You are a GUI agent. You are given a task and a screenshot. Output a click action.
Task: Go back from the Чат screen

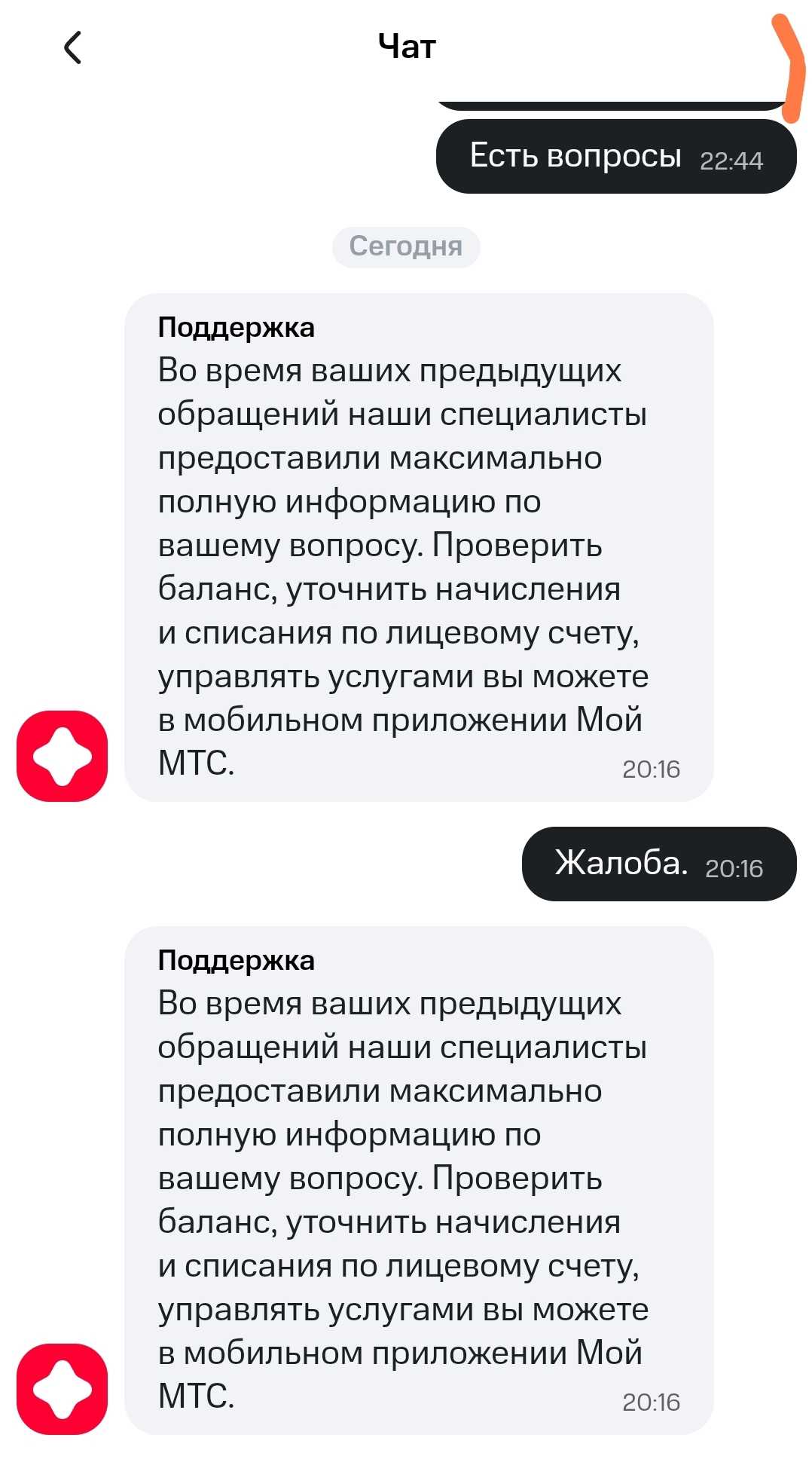[72, 48]
